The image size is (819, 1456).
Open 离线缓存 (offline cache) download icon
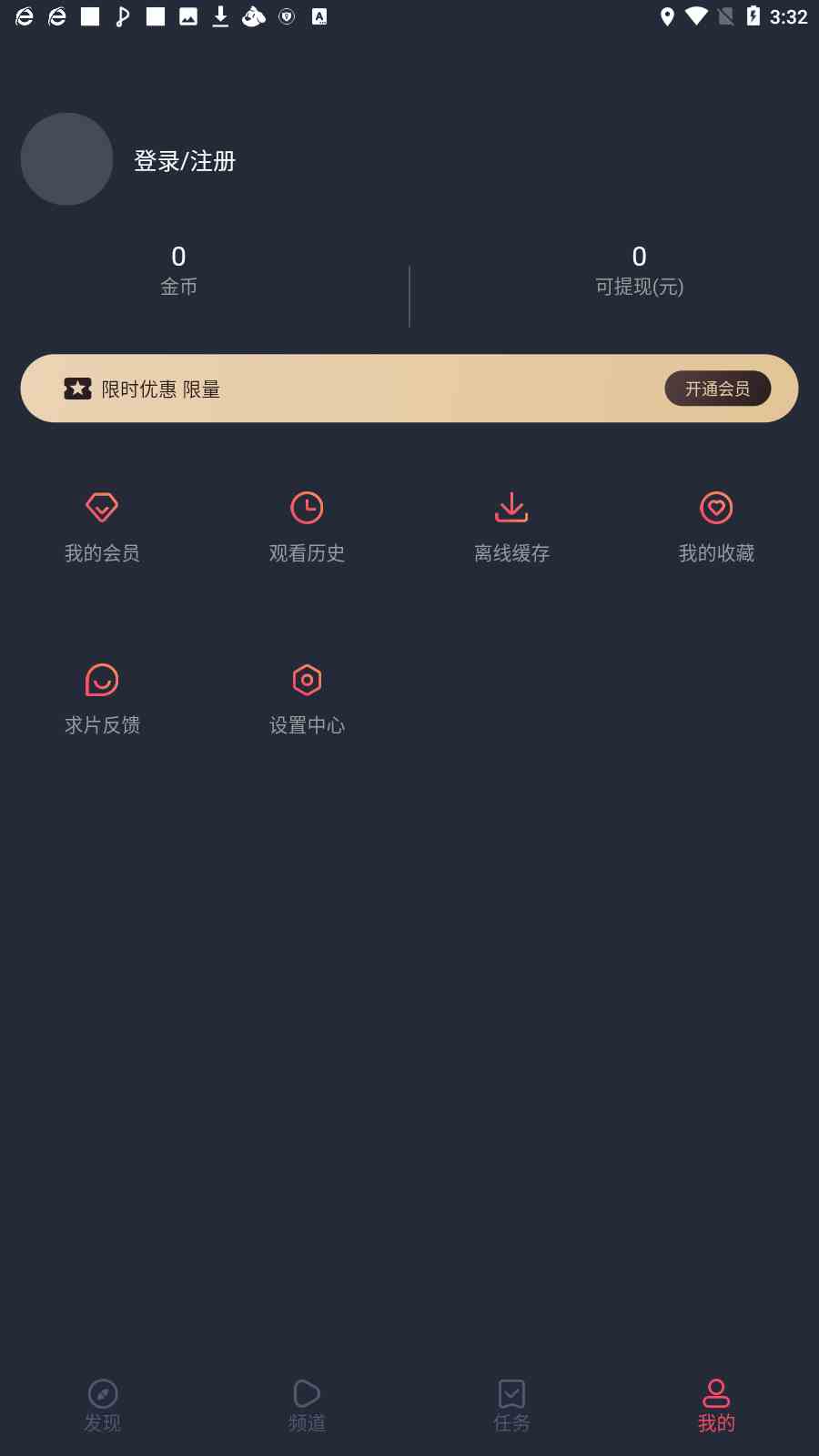pos(511,508)
